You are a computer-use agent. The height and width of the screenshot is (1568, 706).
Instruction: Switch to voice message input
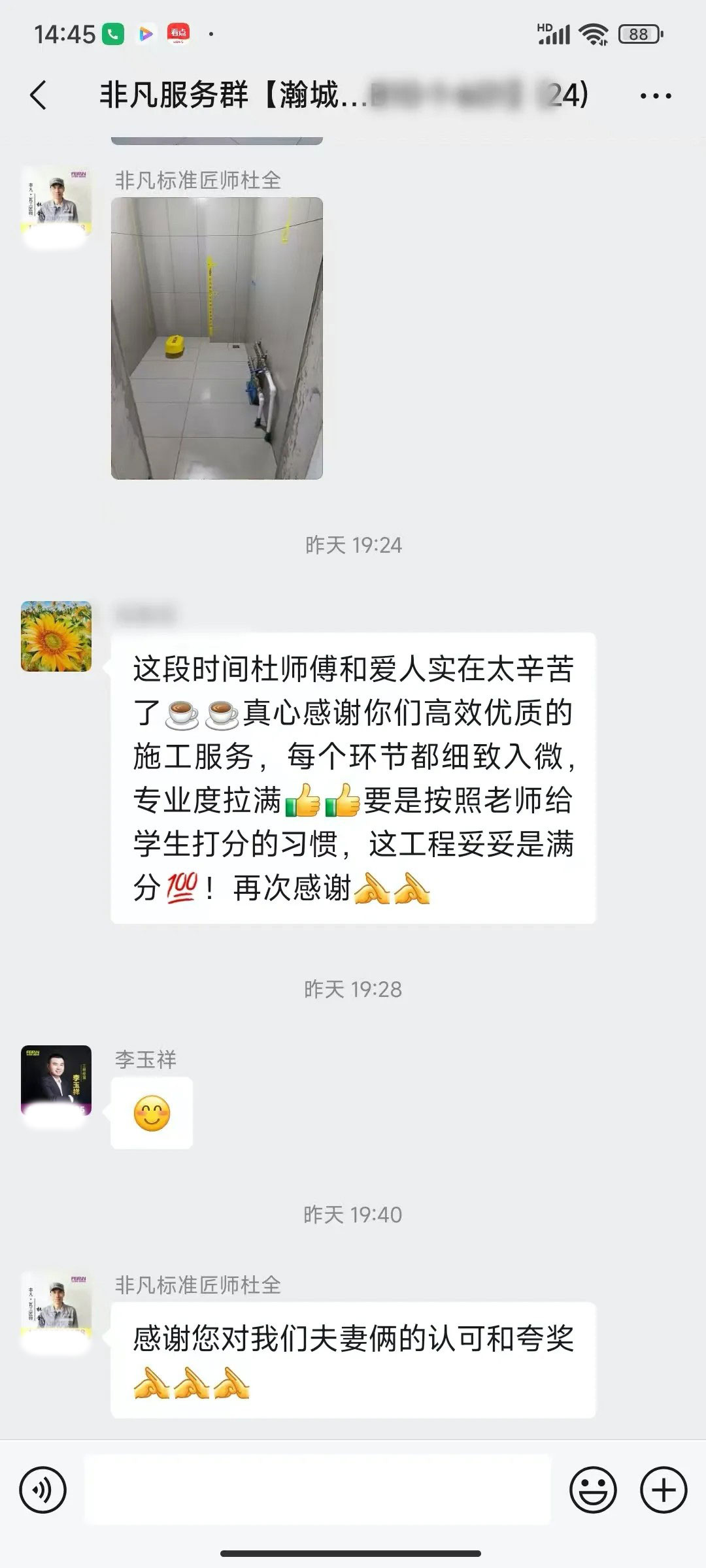click(43, 1490)
